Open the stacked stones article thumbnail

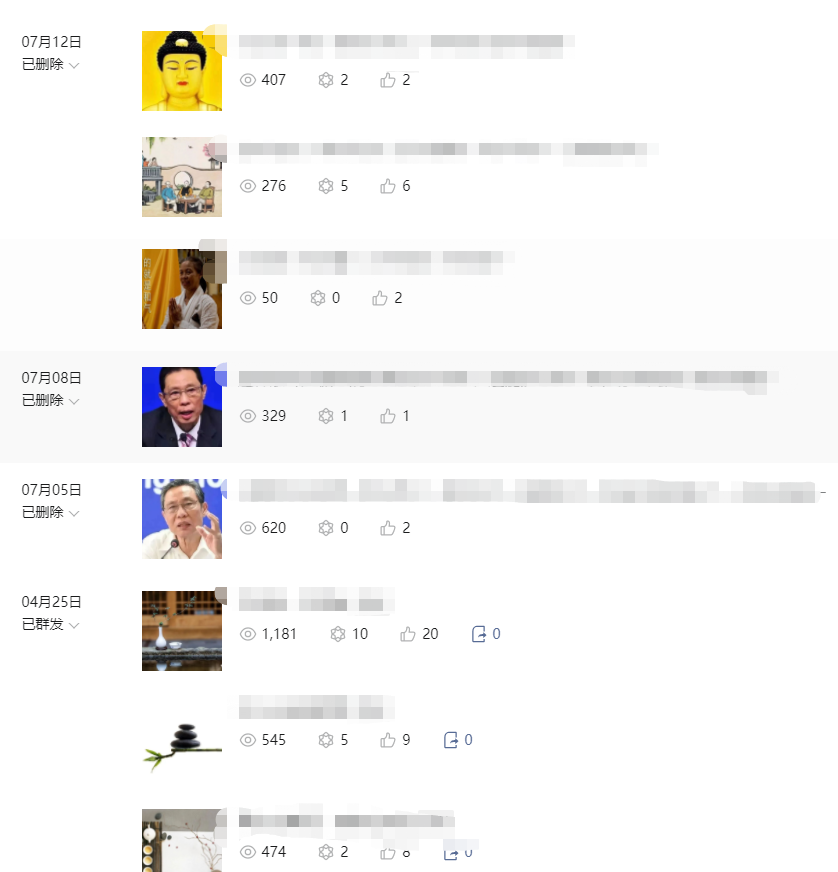(x=182, y=743)
